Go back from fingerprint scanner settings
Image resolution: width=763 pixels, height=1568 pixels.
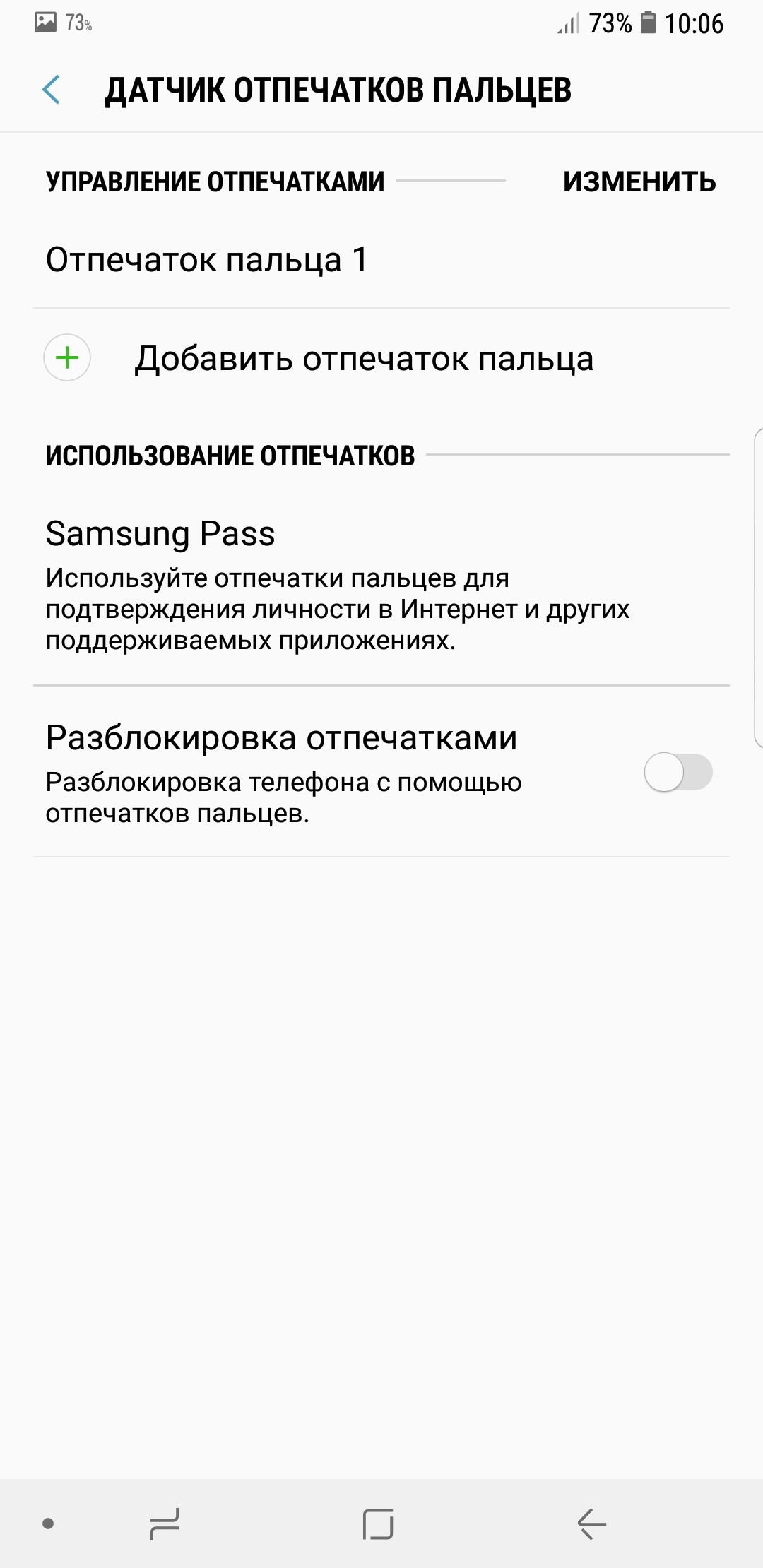tap(51, 90)
